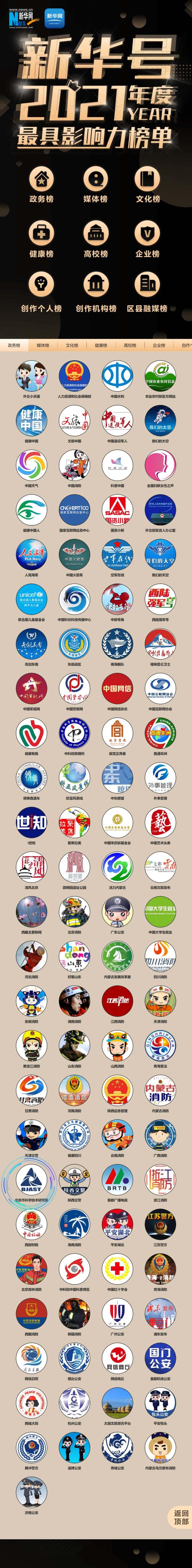This screenshot has height=1568, width=192.
Task: Switch to the 媒体榜 tab
Action: (x=43, y=345)
